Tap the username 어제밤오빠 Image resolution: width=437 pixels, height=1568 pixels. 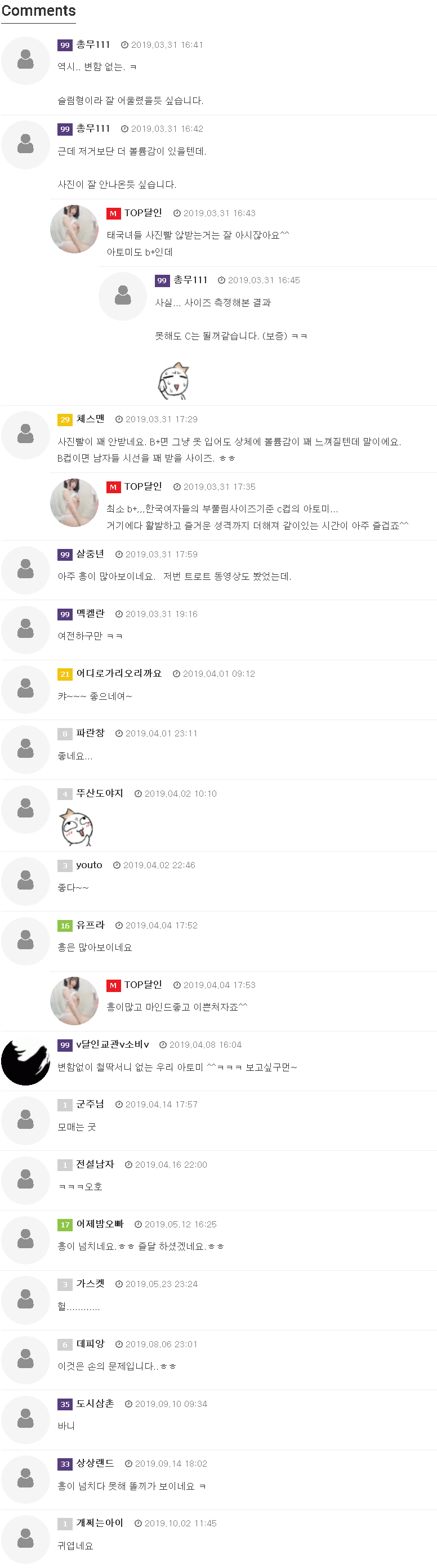pyautogui.click(x=99, y=1224)
